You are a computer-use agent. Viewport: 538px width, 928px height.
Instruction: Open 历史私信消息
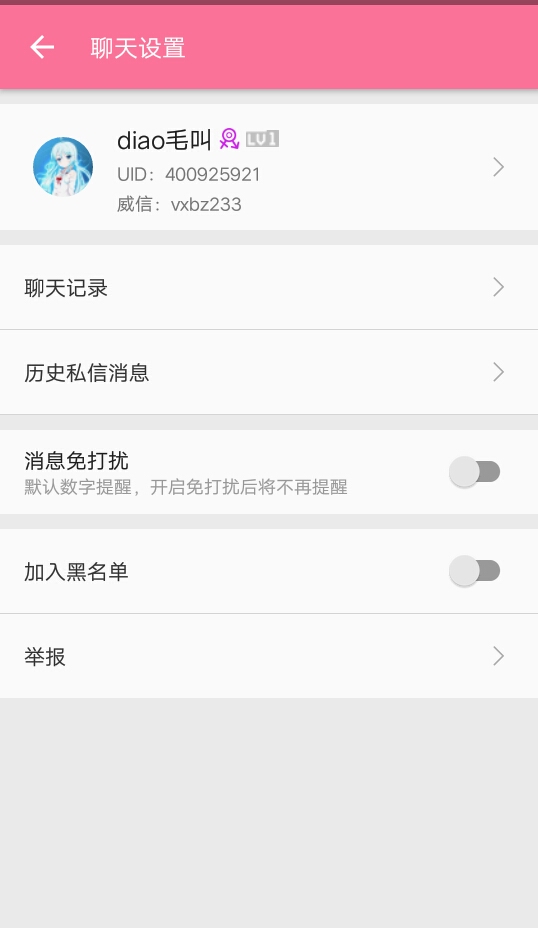click(x=269, y=372)
